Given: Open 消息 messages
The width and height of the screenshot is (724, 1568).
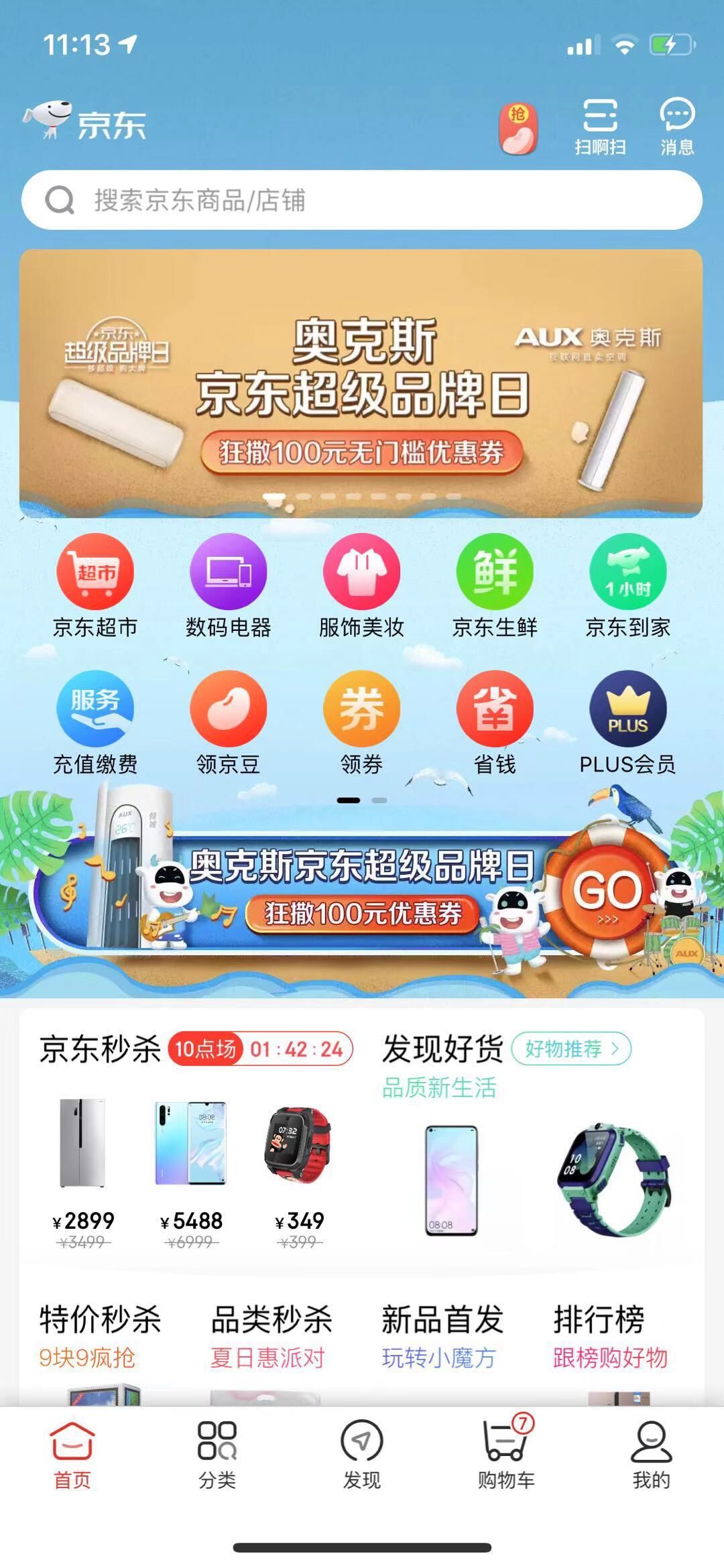Looking at the screenshot, I should pyautogui.click(x=677, y=127).
